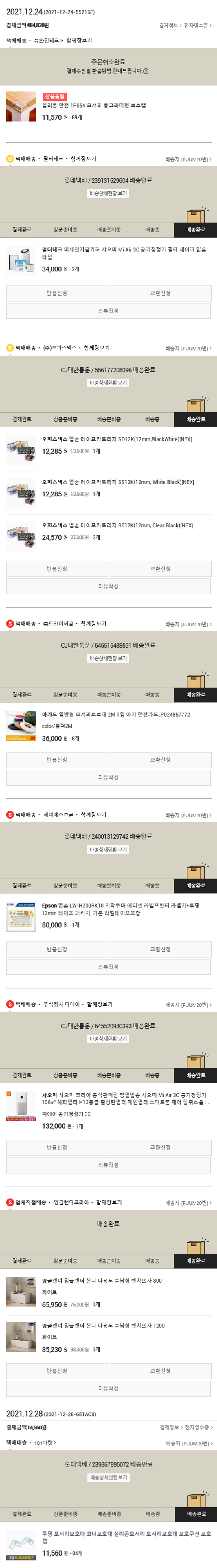Open 함께장보기 next to 뉴와인테크
This screenshot has width=217, height=1568.
(79, 40)
